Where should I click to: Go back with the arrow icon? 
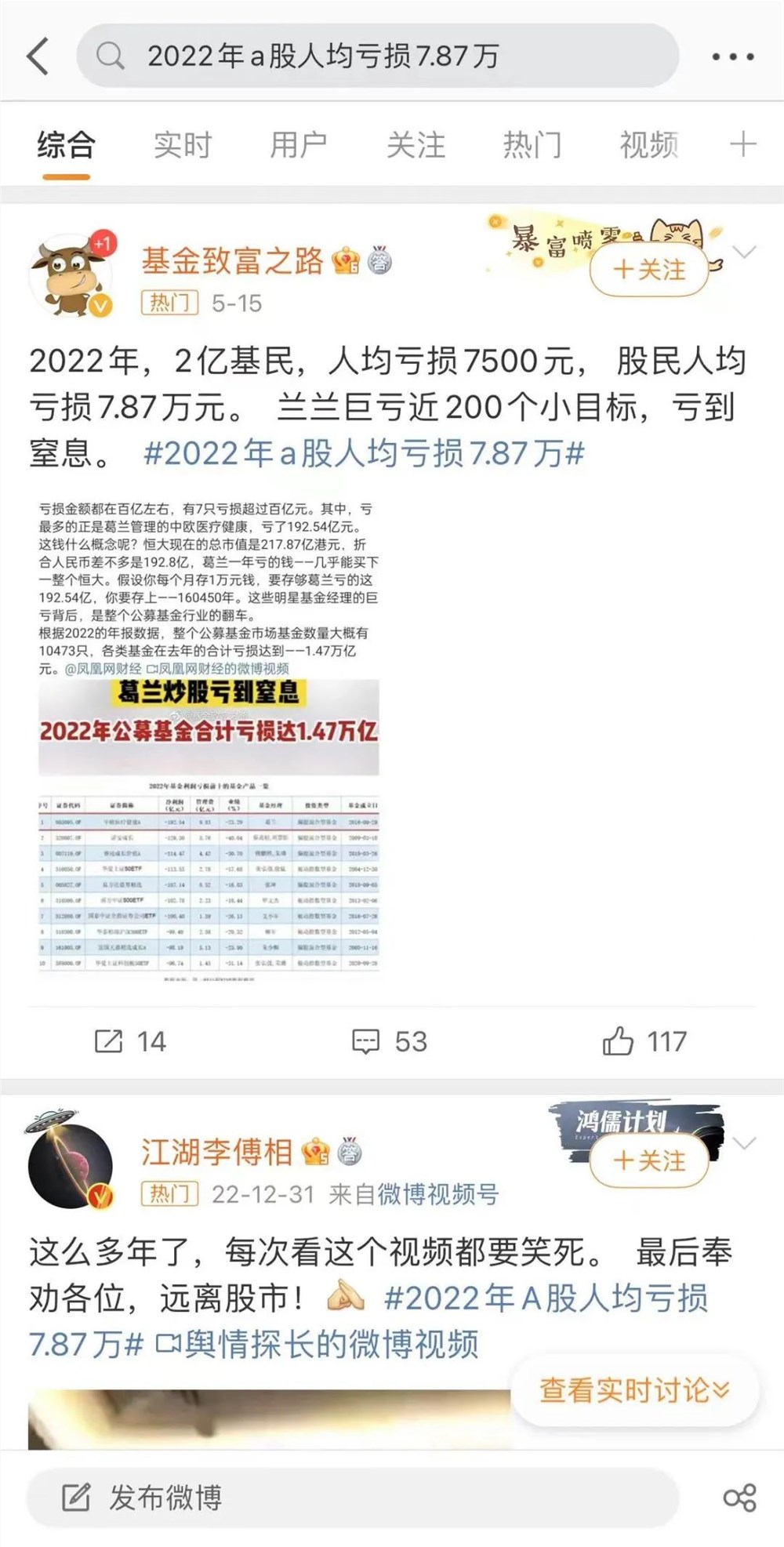click(x=38, y=56)
